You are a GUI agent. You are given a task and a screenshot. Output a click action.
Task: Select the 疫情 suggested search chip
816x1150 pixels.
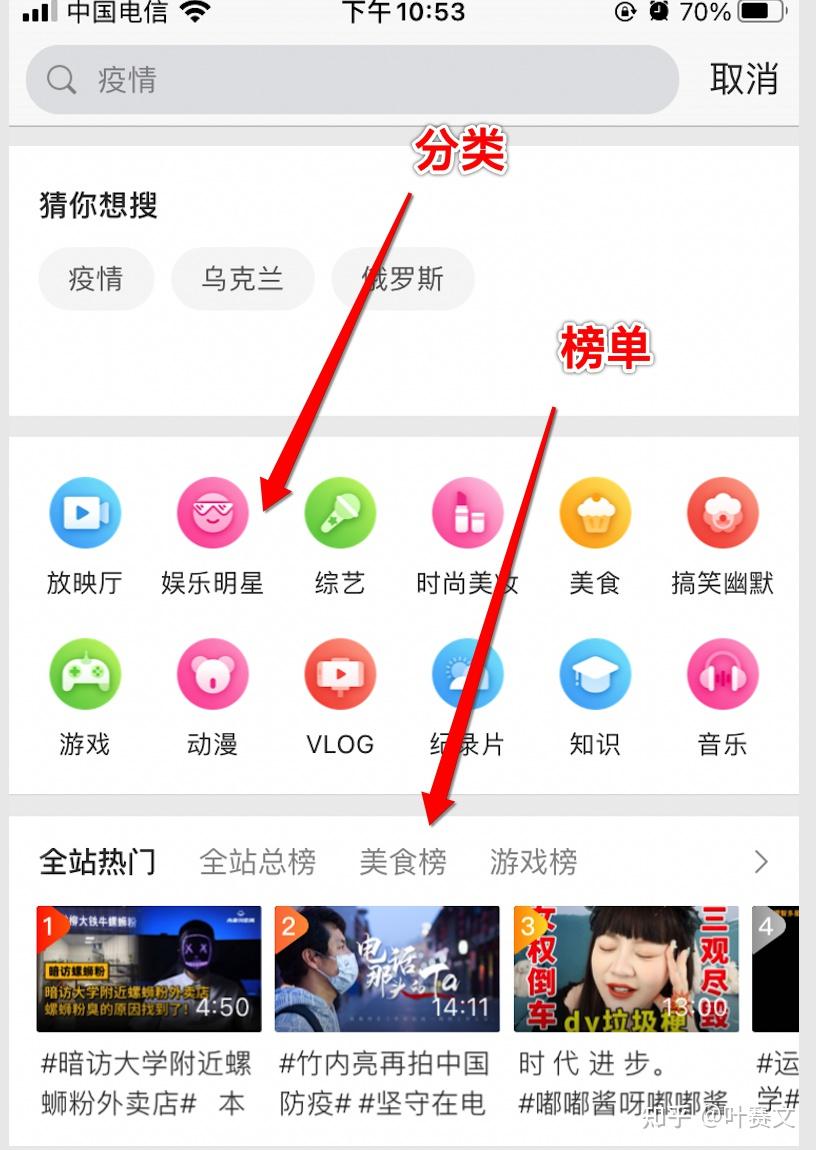(96, 278)
